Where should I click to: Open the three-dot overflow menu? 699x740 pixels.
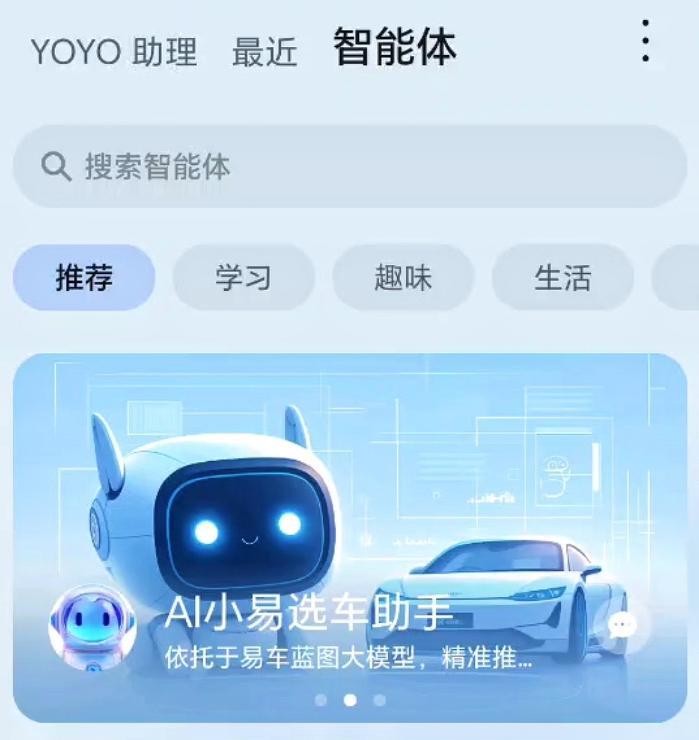click(646, 42)
